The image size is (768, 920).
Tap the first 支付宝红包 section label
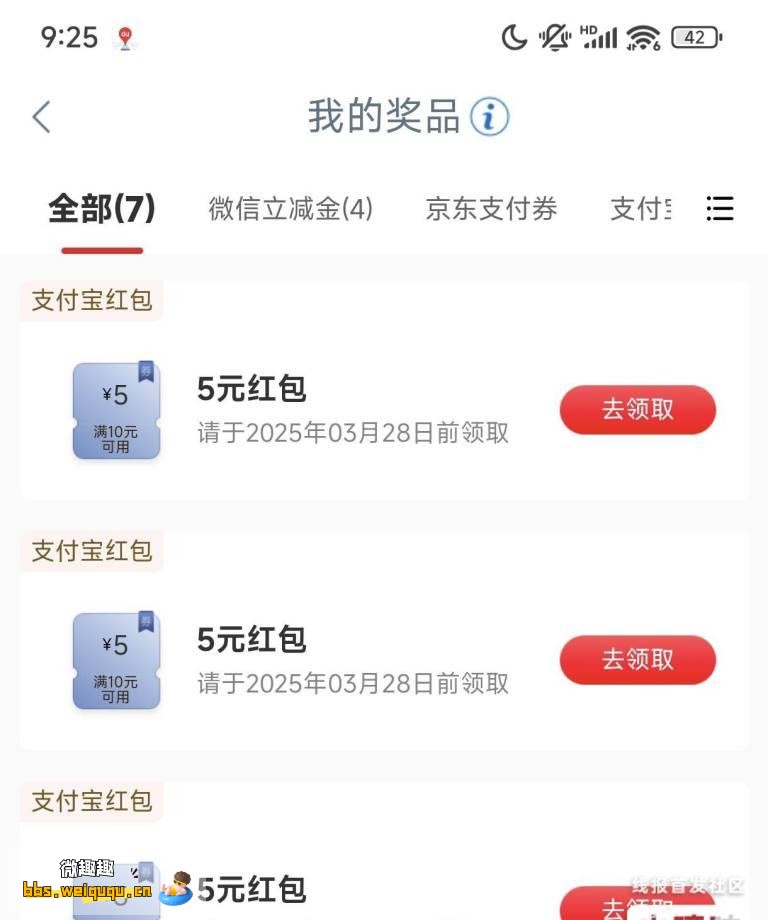pos(91,300)
